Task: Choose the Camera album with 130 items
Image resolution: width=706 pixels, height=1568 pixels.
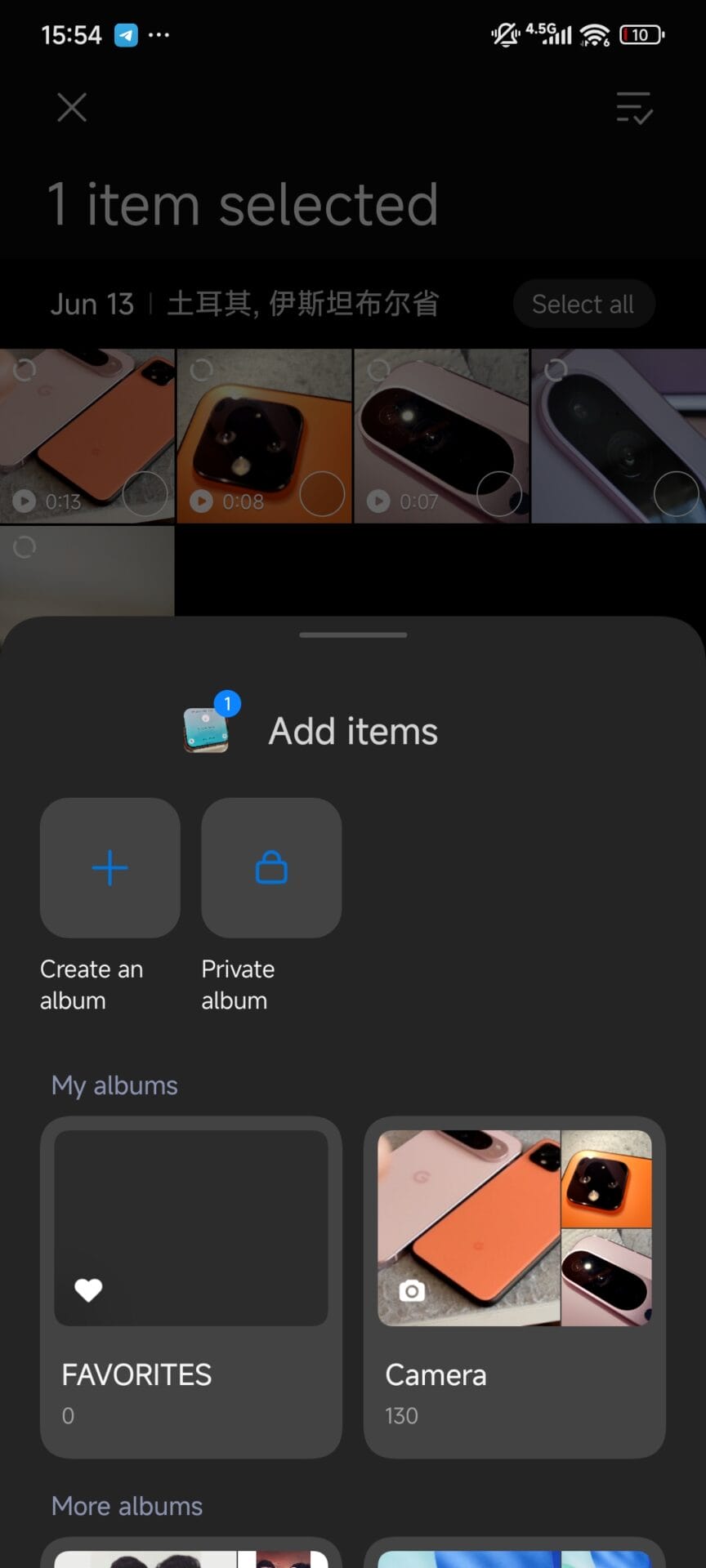Action: coord(514,1285)
